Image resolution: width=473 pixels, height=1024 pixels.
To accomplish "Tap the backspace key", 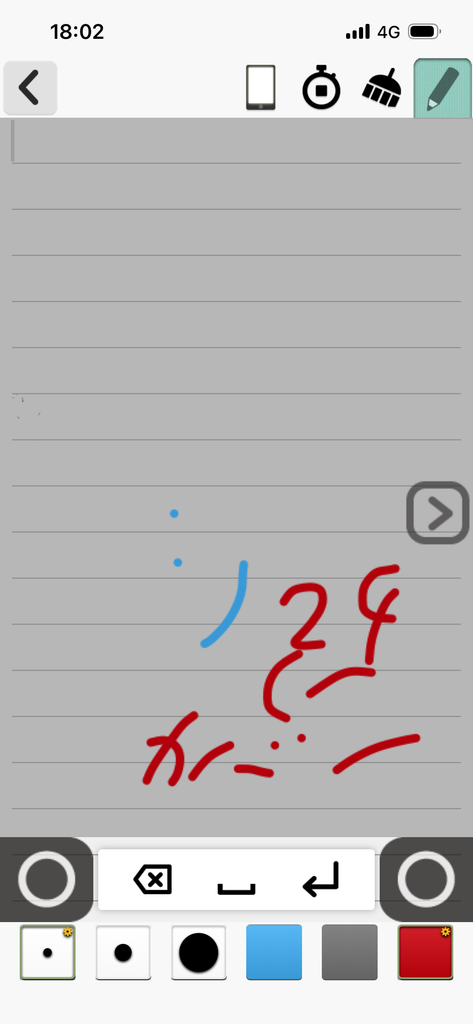I will [x=153, y=880].
